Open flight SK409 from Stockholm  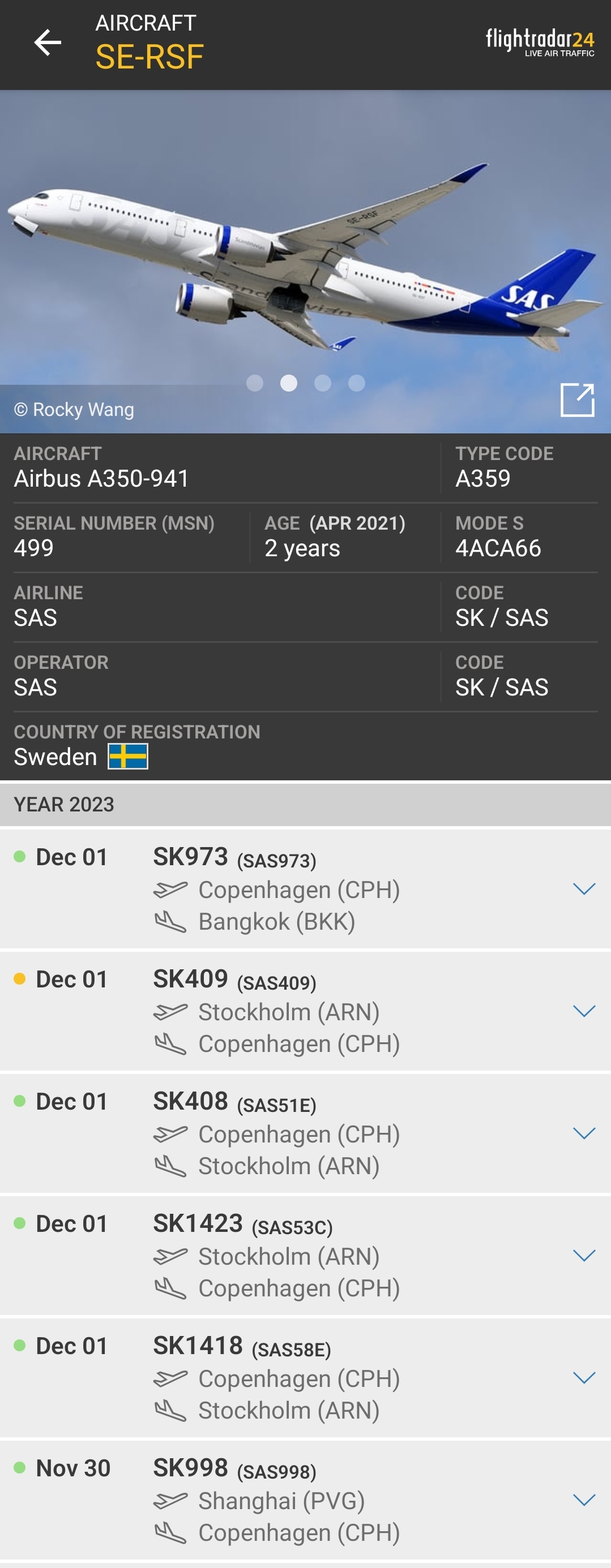[192, 978]
